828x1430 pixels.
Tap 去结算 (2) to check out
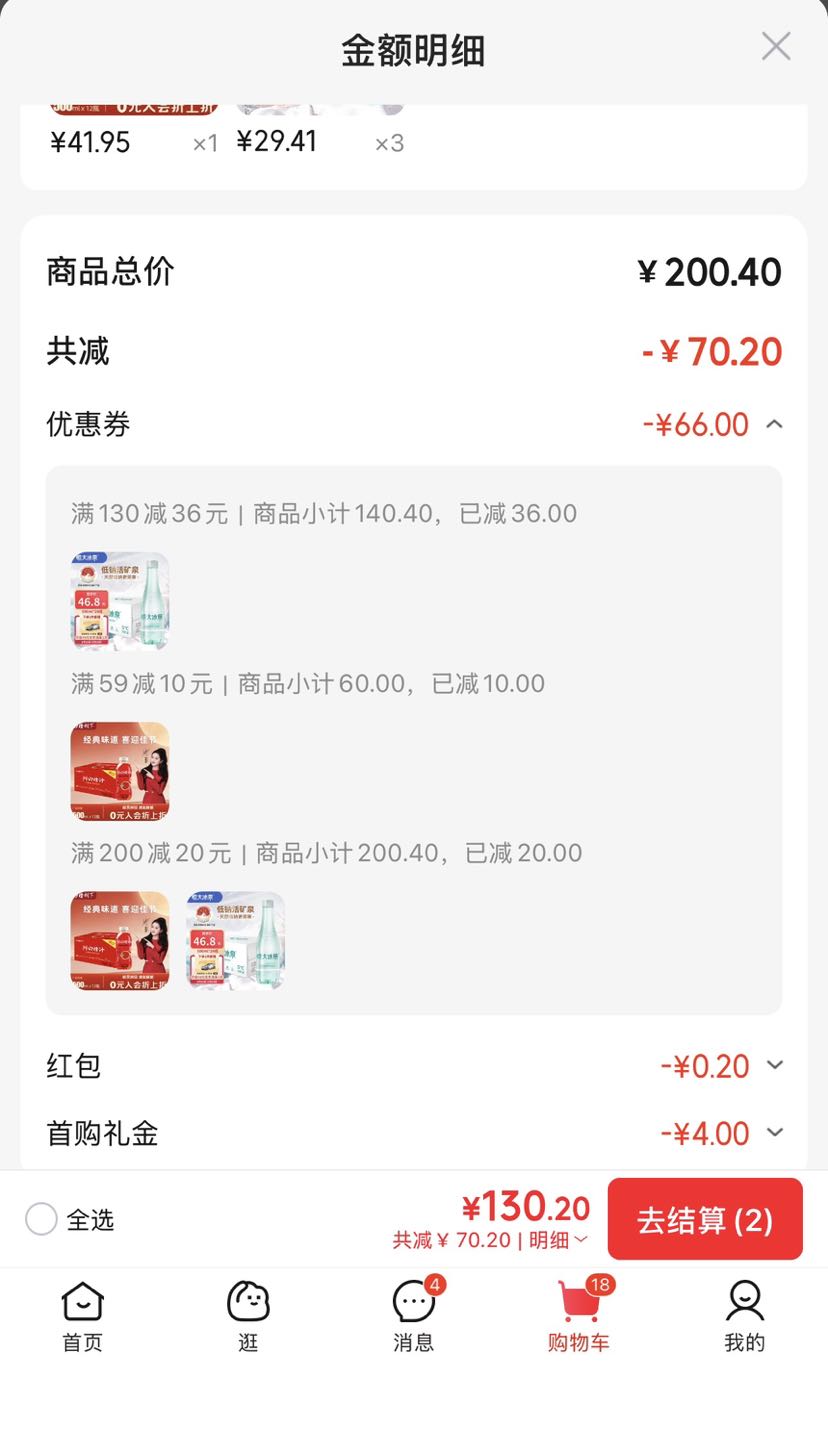point(705,1219)
